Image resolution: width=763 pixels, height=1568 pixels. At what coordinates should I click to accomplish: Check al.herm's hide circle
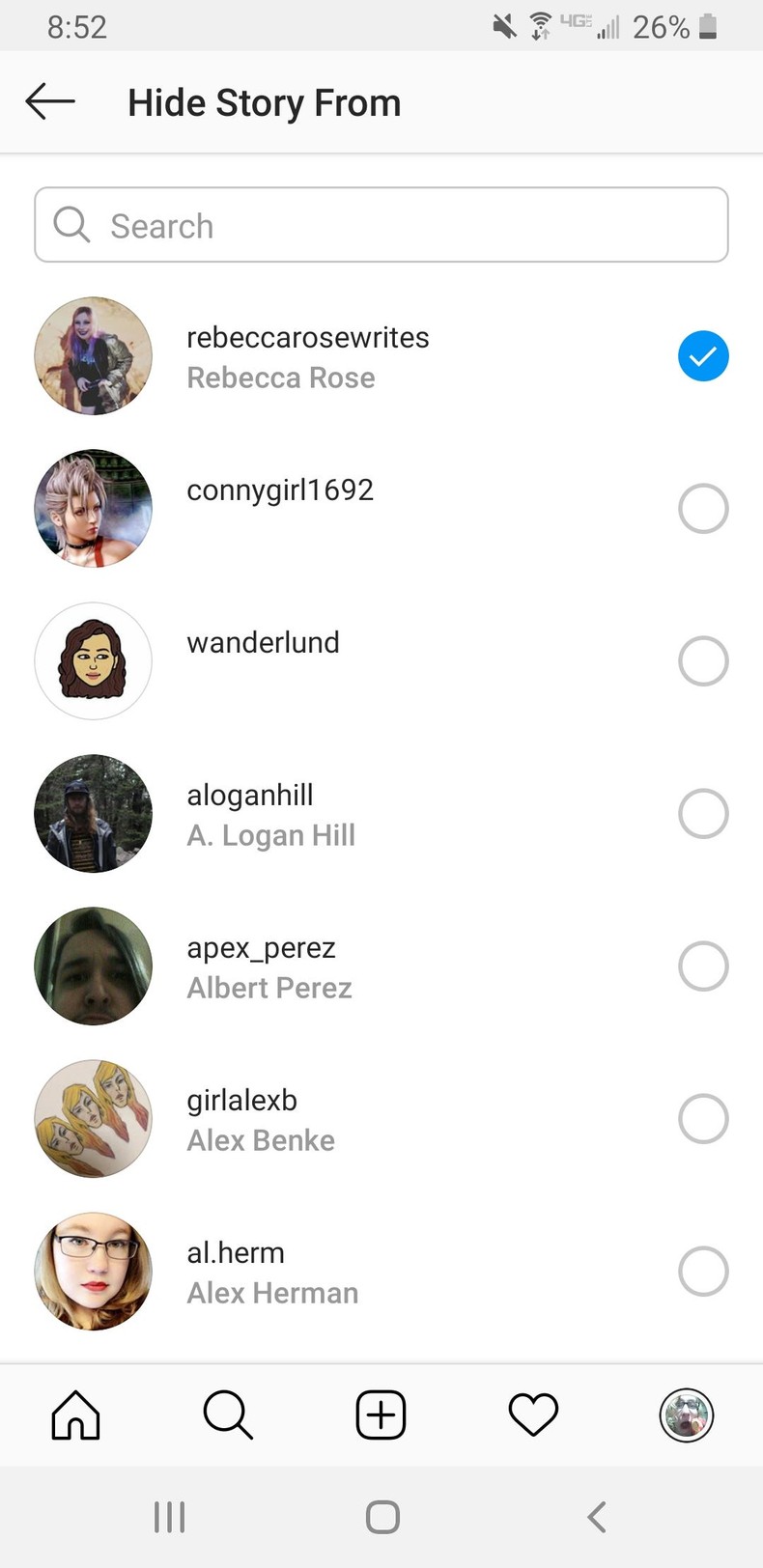click(x=703, y=1271)
